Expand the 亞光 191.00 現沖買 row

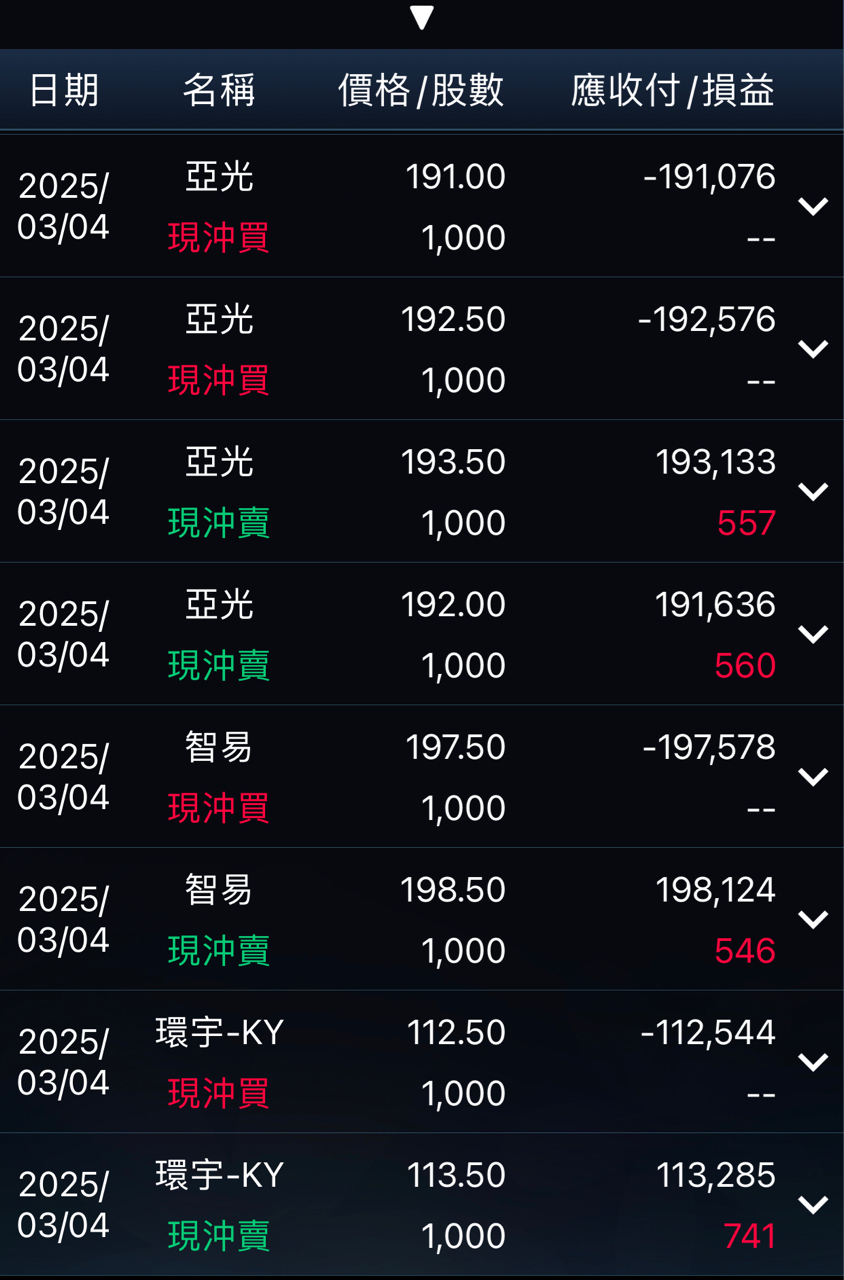click(x=813, y=206)
